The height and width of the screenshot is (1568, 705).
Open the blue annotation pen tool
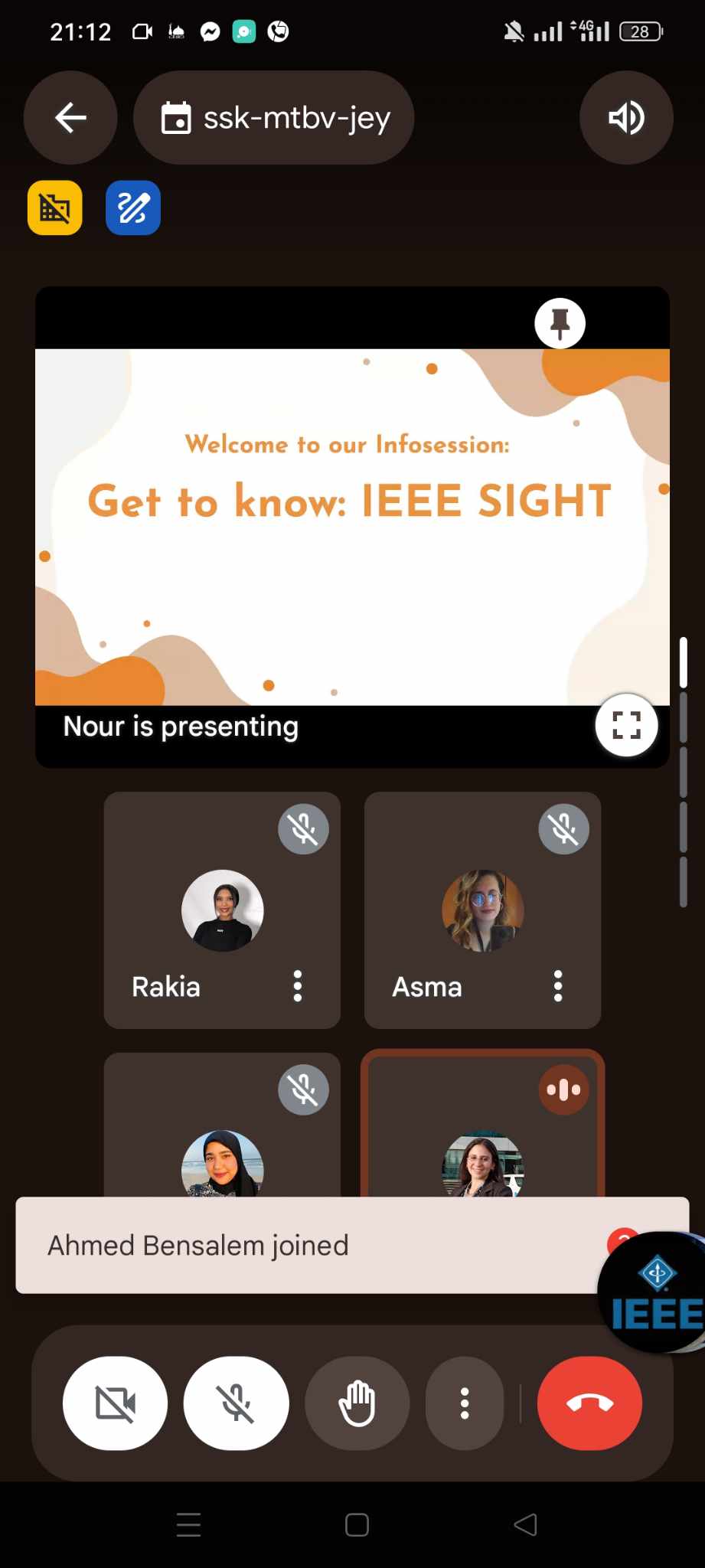coord(133,207)
